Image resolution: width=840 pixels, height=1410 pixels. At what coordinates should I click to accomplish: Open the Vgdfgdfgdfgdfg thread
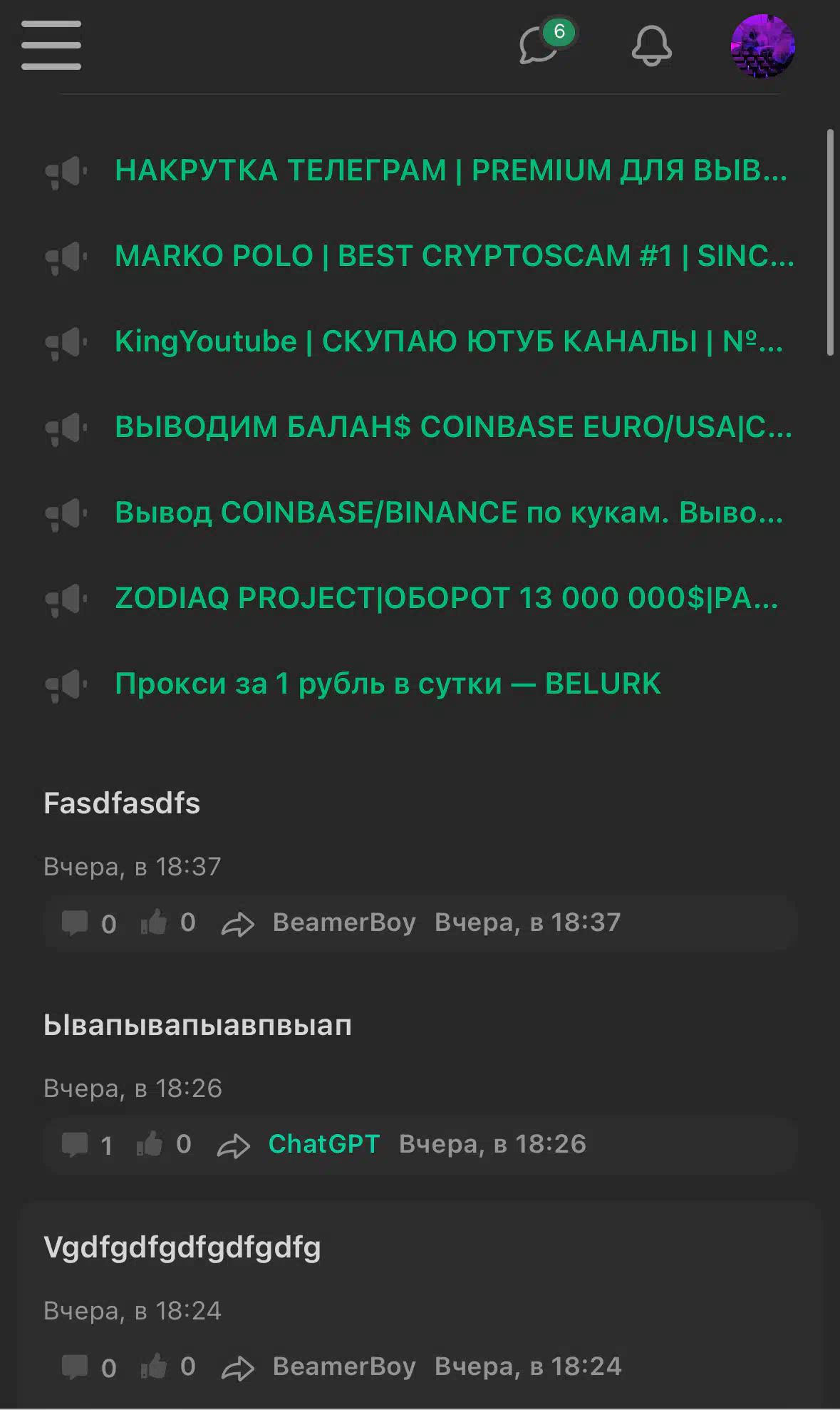click(182, 1248)
